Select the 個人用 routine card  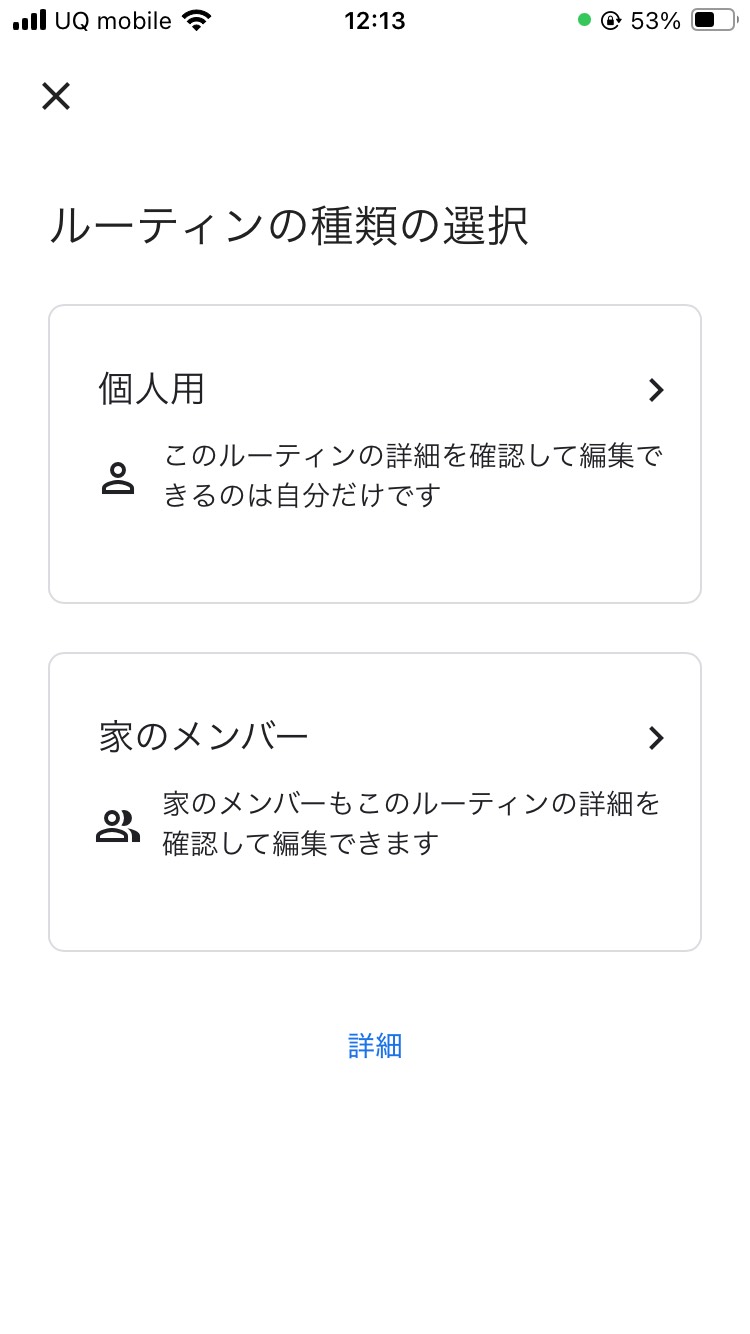[x=375, y=454]
